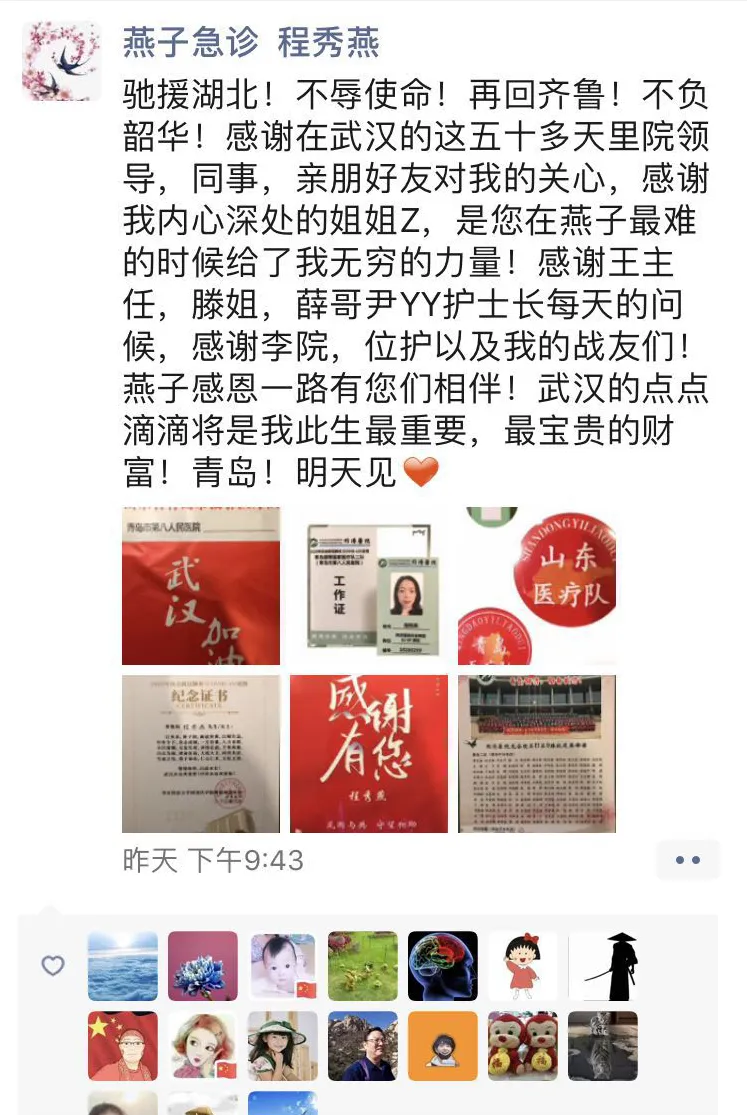Open liker with ocean clouds avatar
Screen dimensions: 747x1115
pyautogui.click(x=123, y=966)
